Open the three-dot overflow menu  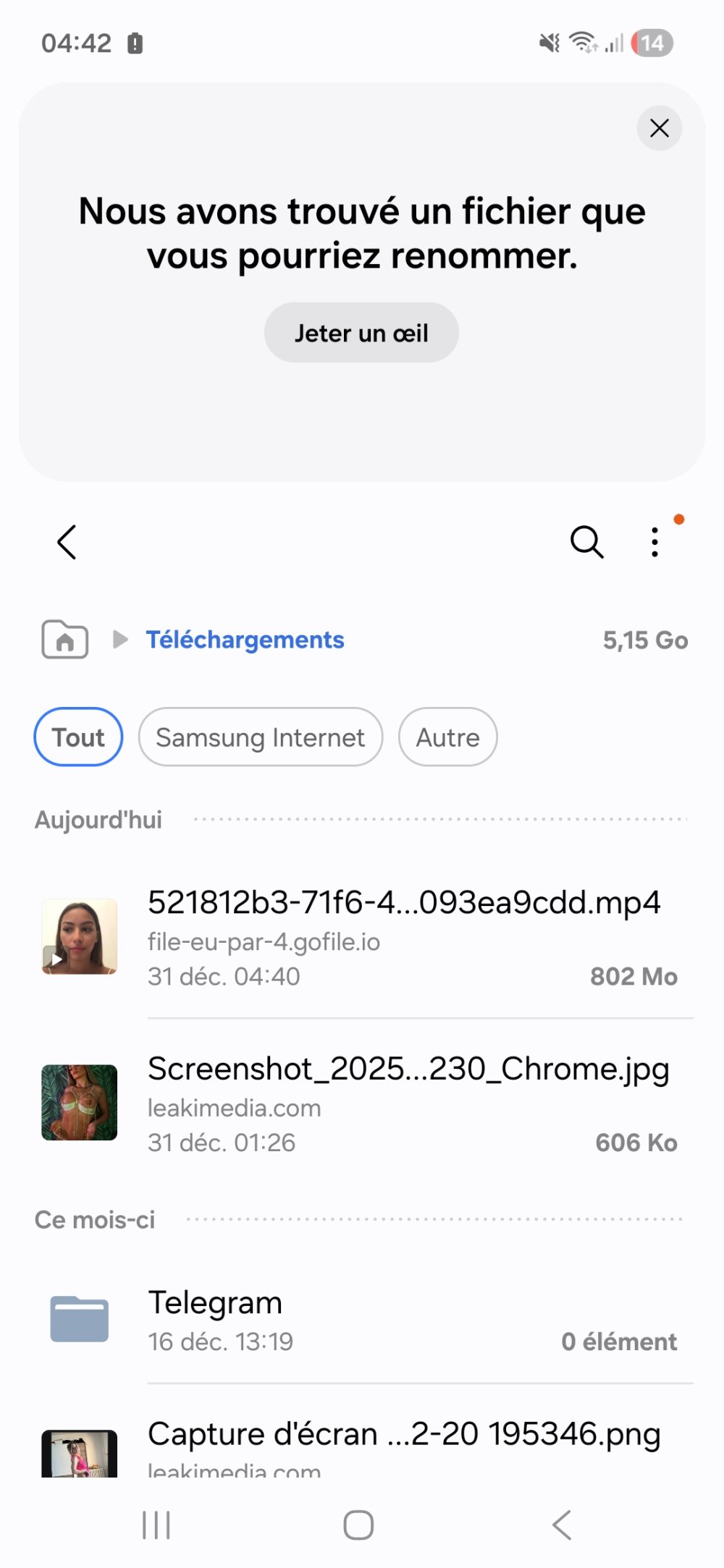pos(654,542)
